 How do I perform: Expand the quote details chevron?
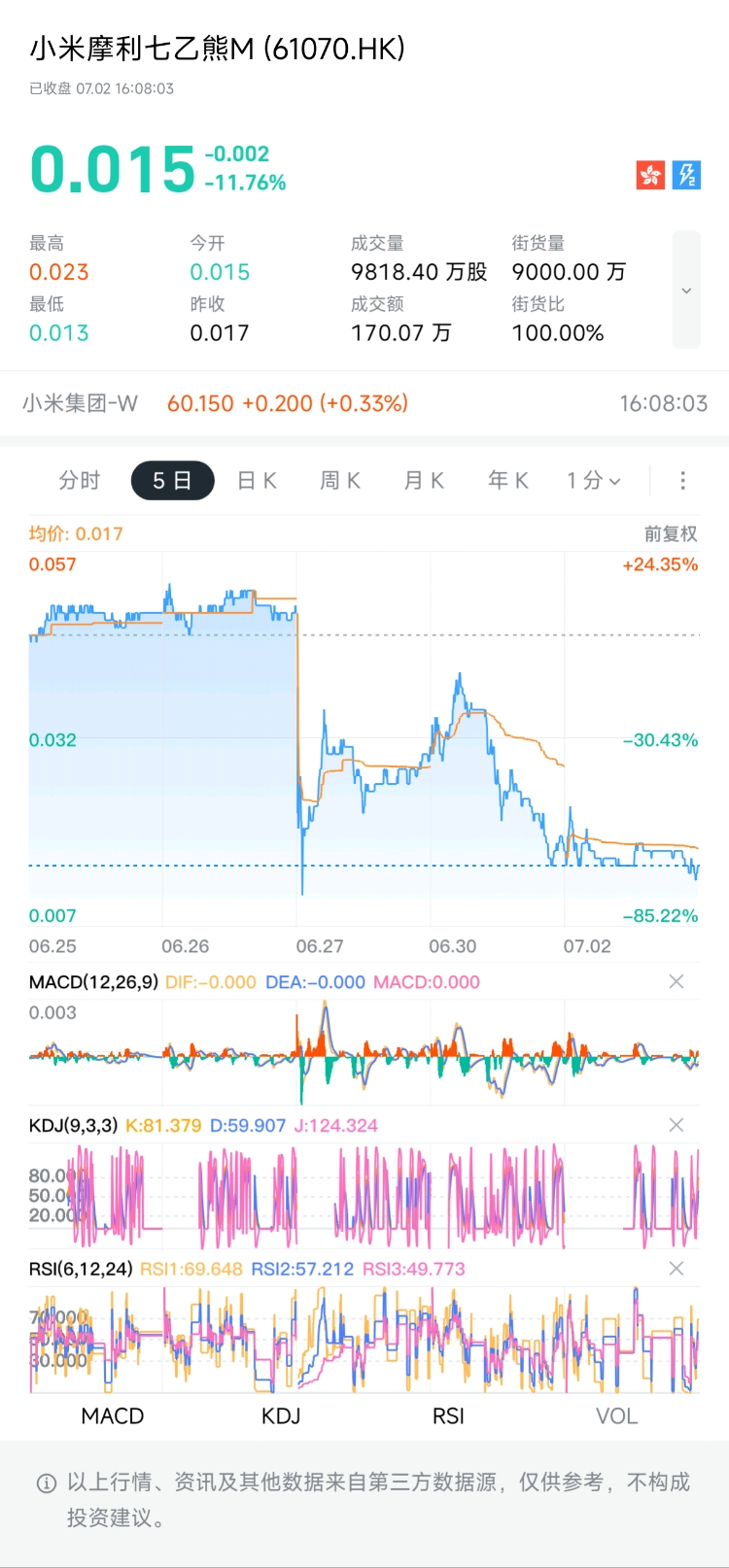[x=686, y=290]
